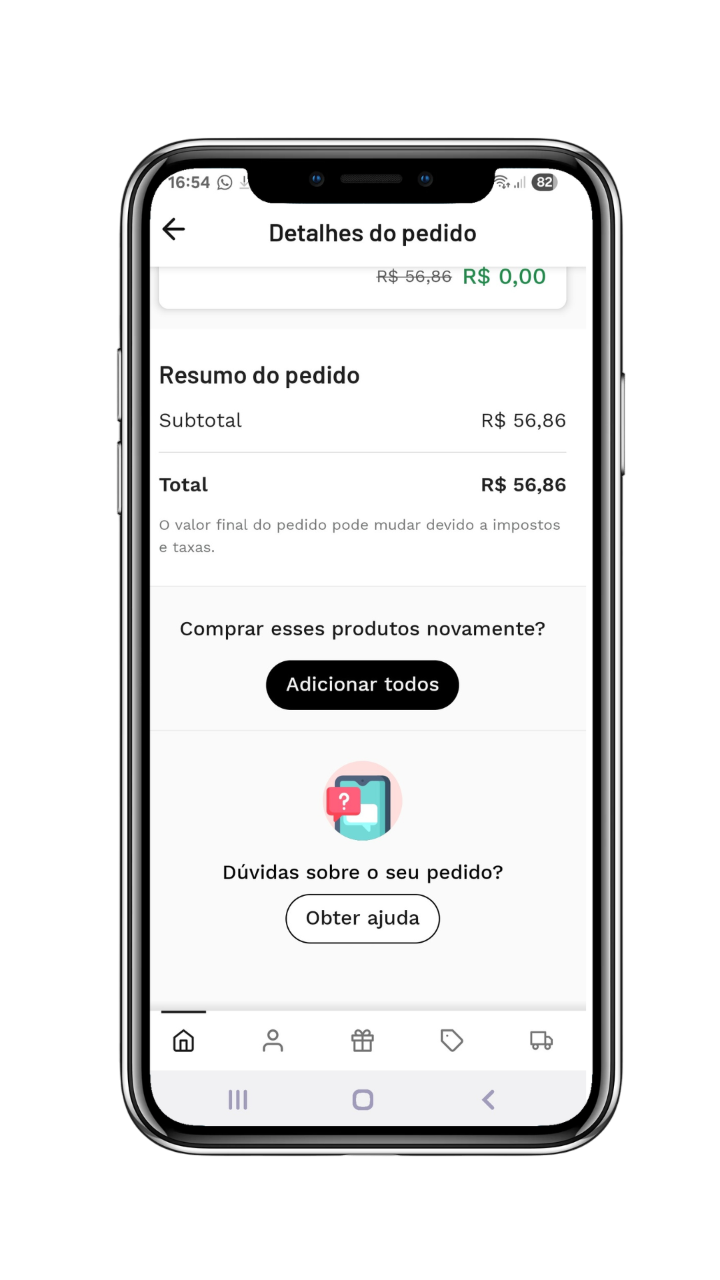Go back from Detalhes do pedido
The height and width of the screenshot is (1280, 720).
[x=174, y=230]
